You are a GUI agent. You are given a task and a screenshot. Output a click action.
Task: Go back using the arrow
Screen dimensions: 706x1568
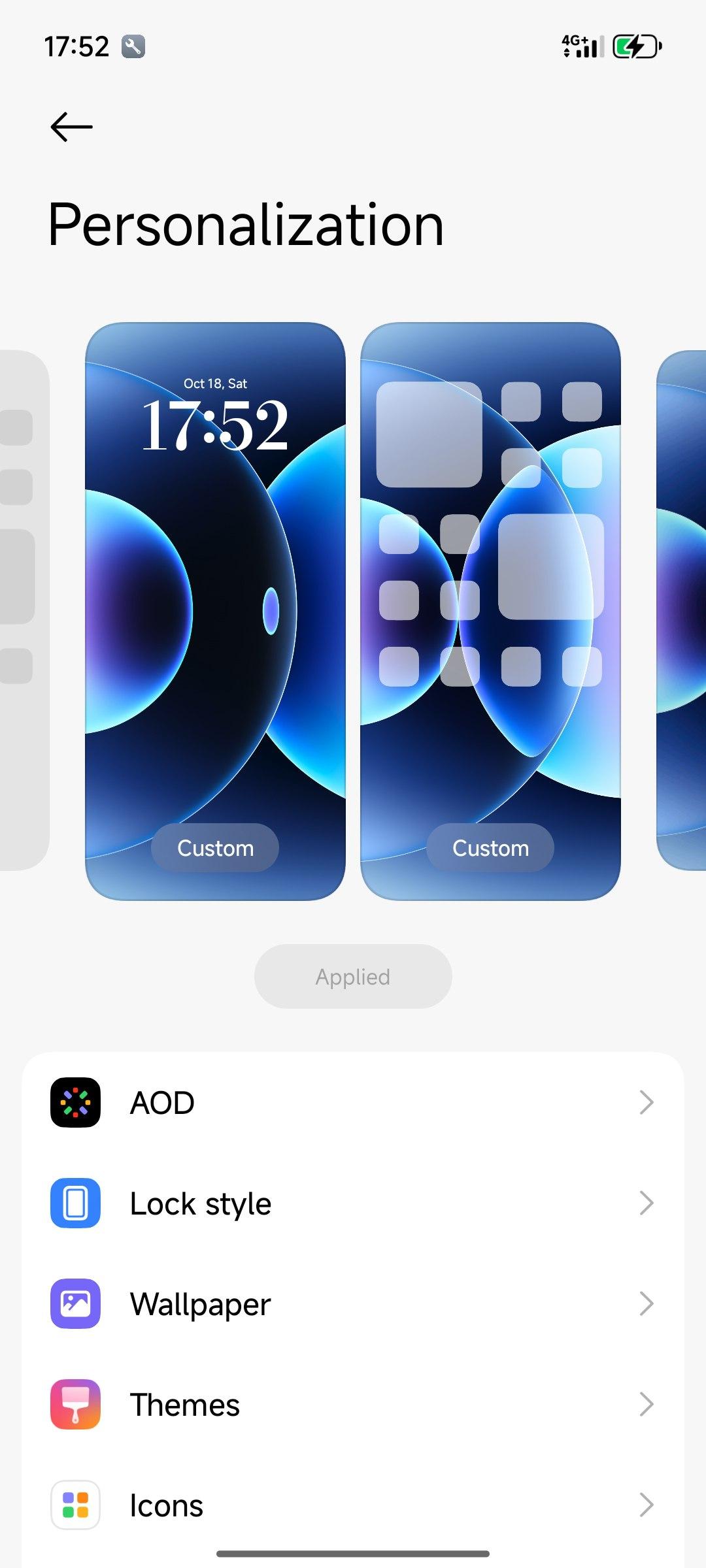[72, 127]
